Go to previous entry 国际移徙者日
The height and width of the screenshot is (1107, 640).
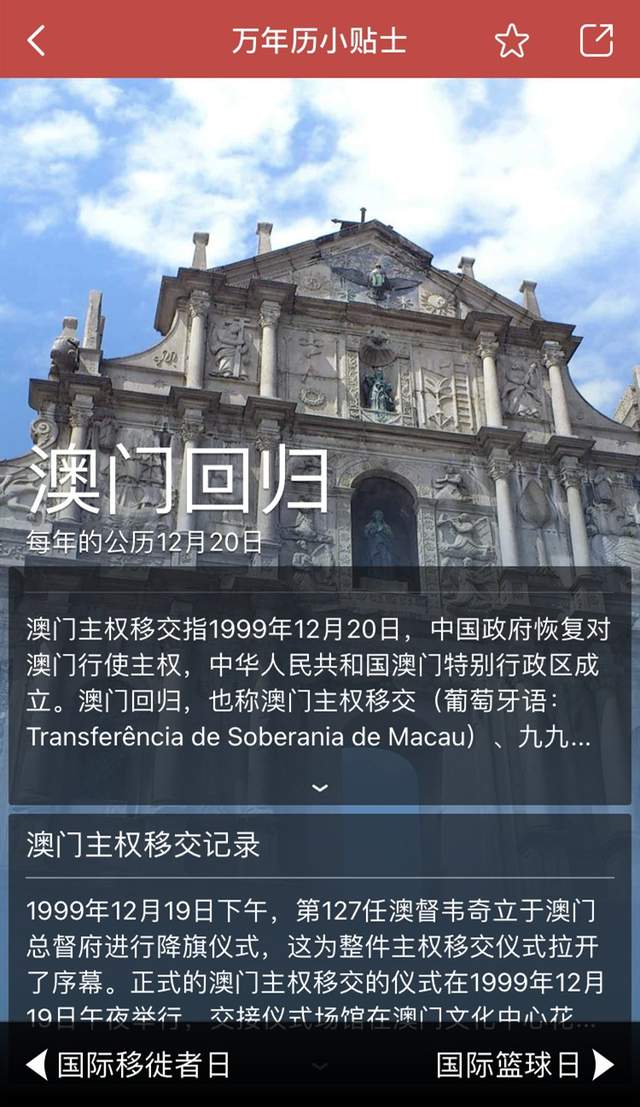(130, 1064)
